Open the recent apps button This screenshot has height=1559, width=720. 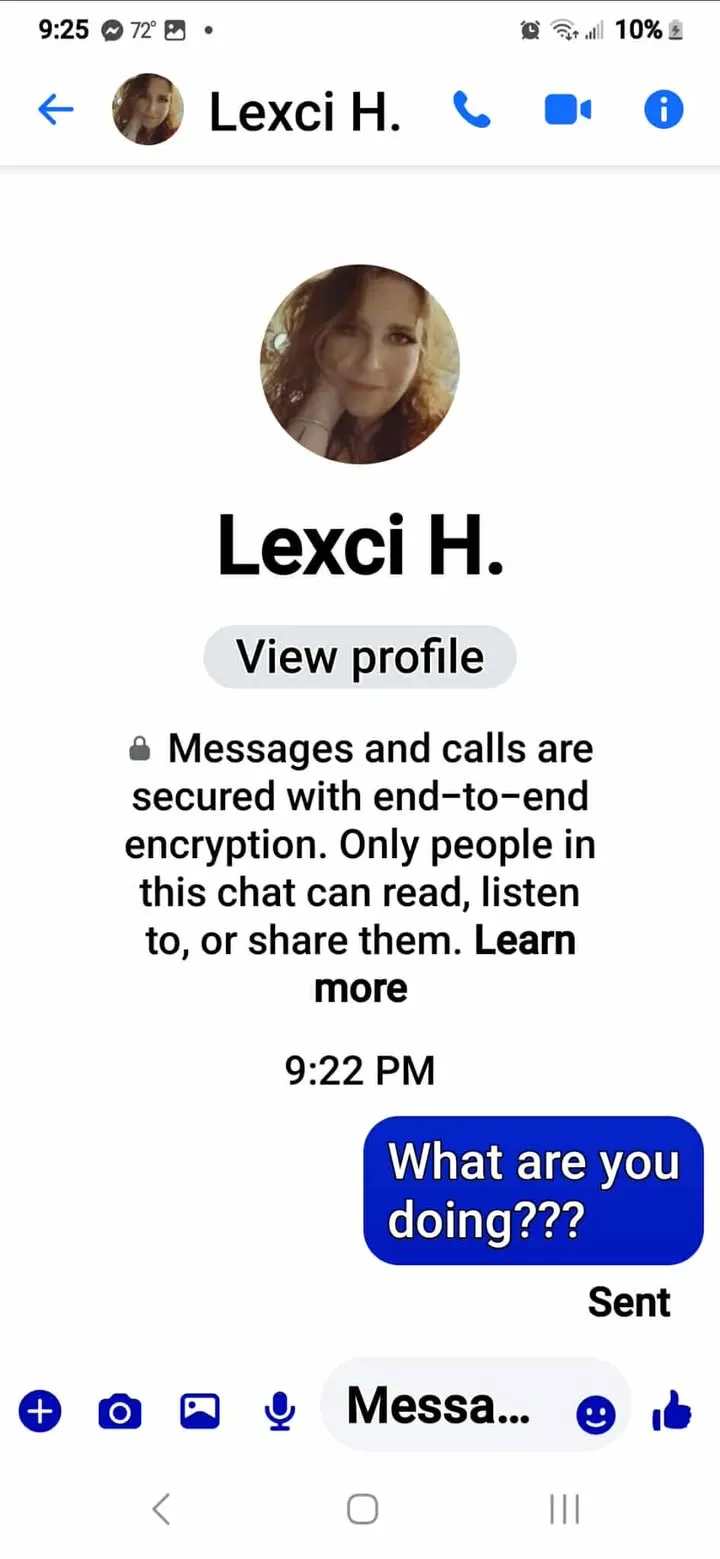coord(564,1508)
